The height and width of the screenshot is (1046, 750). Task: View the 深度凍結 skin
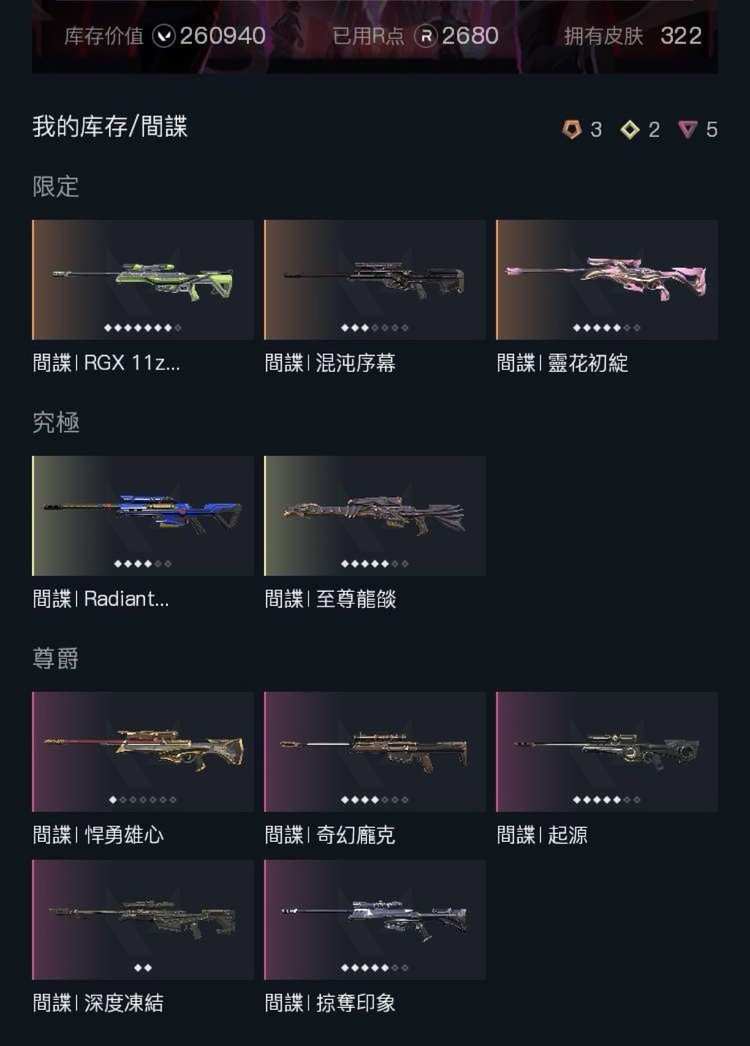(143, 920)
